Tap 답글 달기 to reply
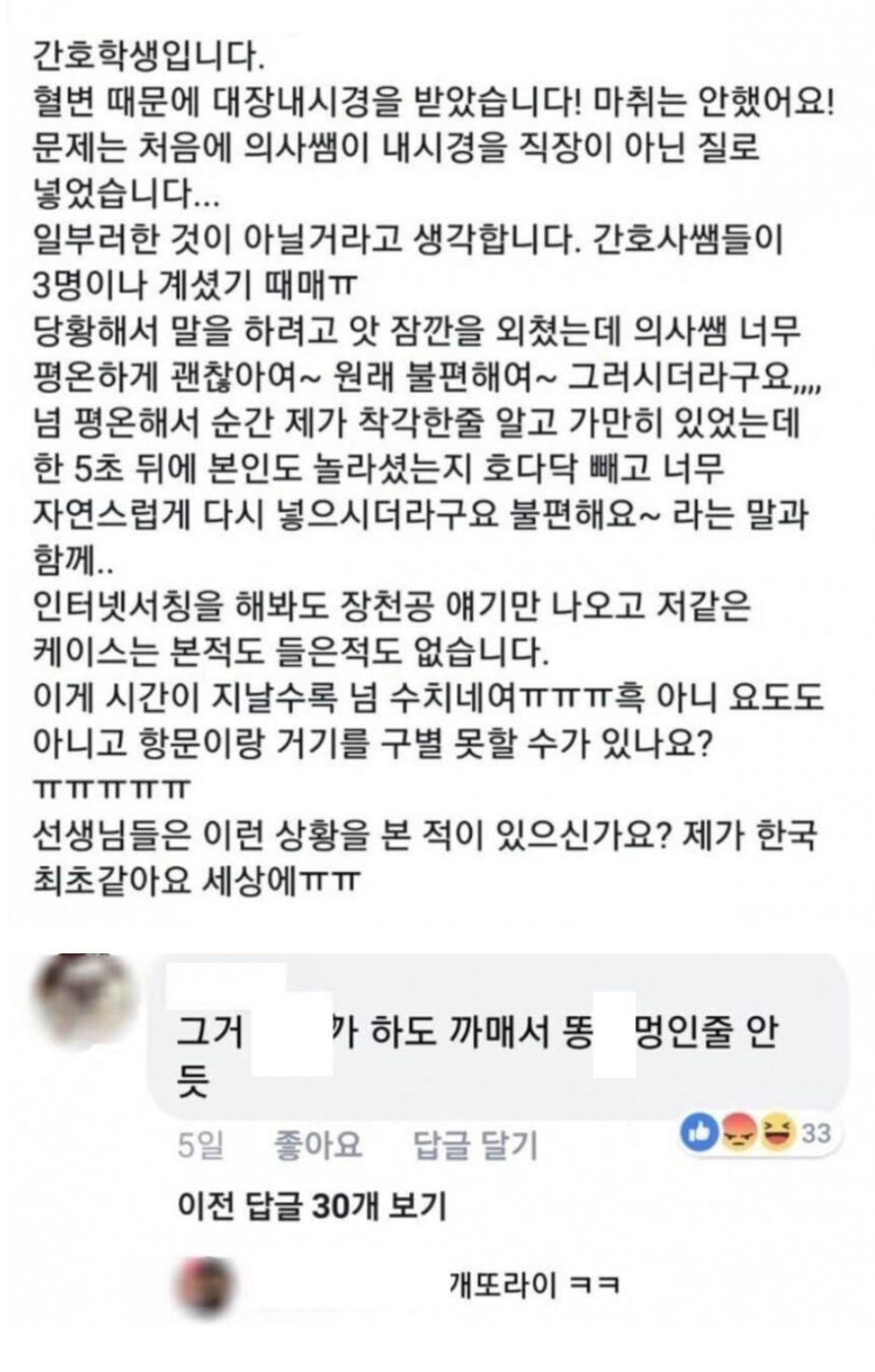The width and height of the screenshot is (875, 1372). [x=475, y=1144]
